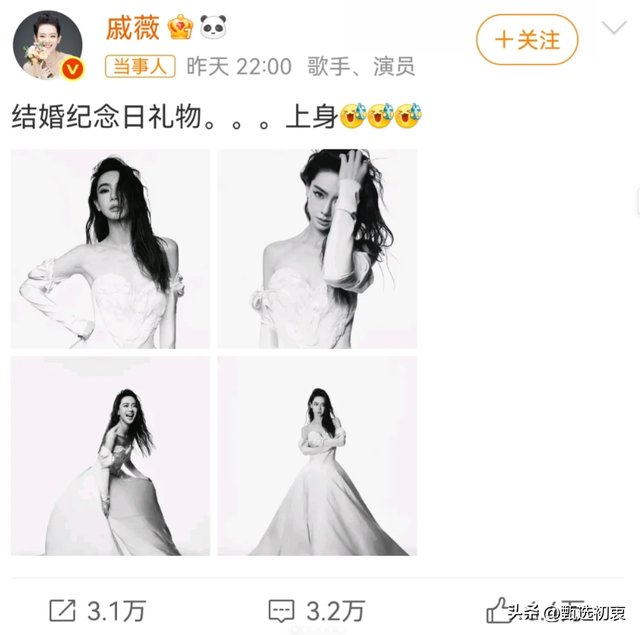Open 戚薇's profile avatar

click(47, 47)
